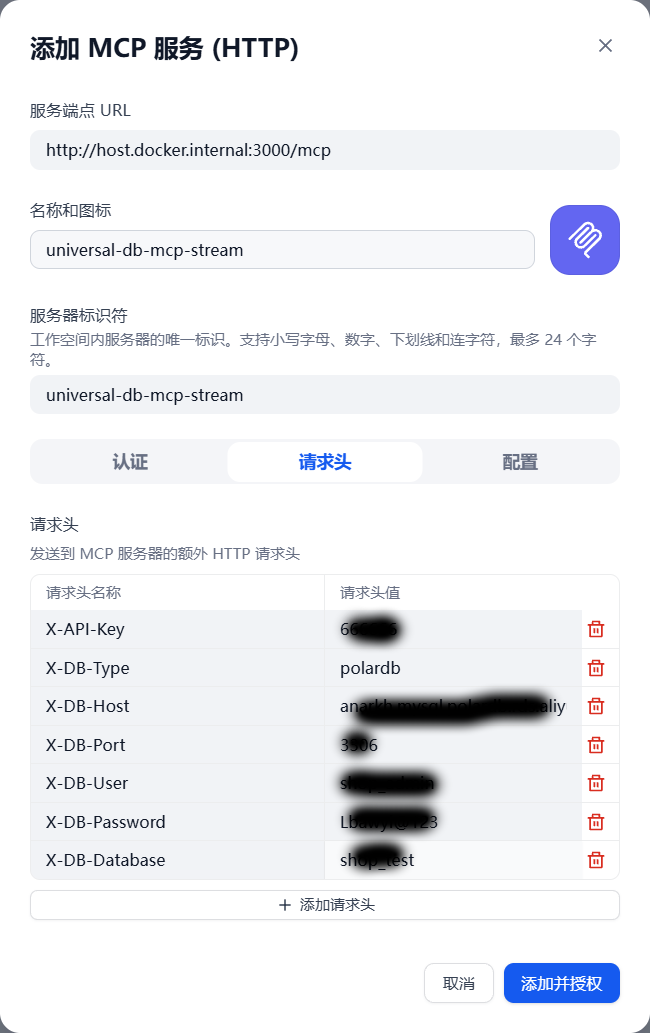650x1033 pixels.
Task: Switch to the 认证 tab
Action: pyautogui.click(x=130, y=462)
